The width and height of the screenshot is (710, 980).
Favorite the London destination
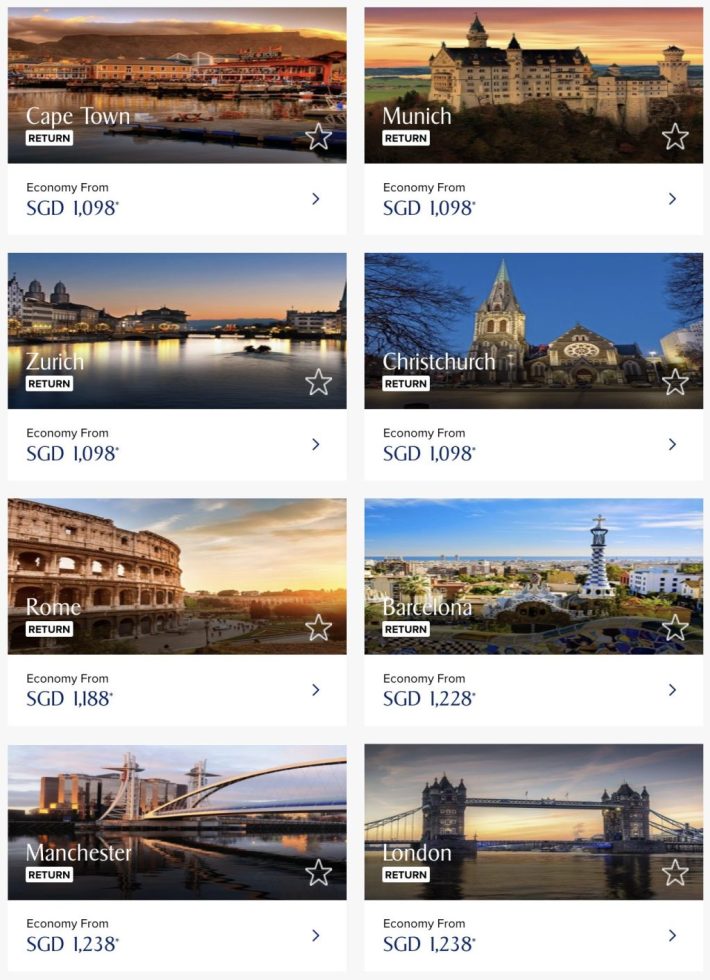(x=675, y=872)
